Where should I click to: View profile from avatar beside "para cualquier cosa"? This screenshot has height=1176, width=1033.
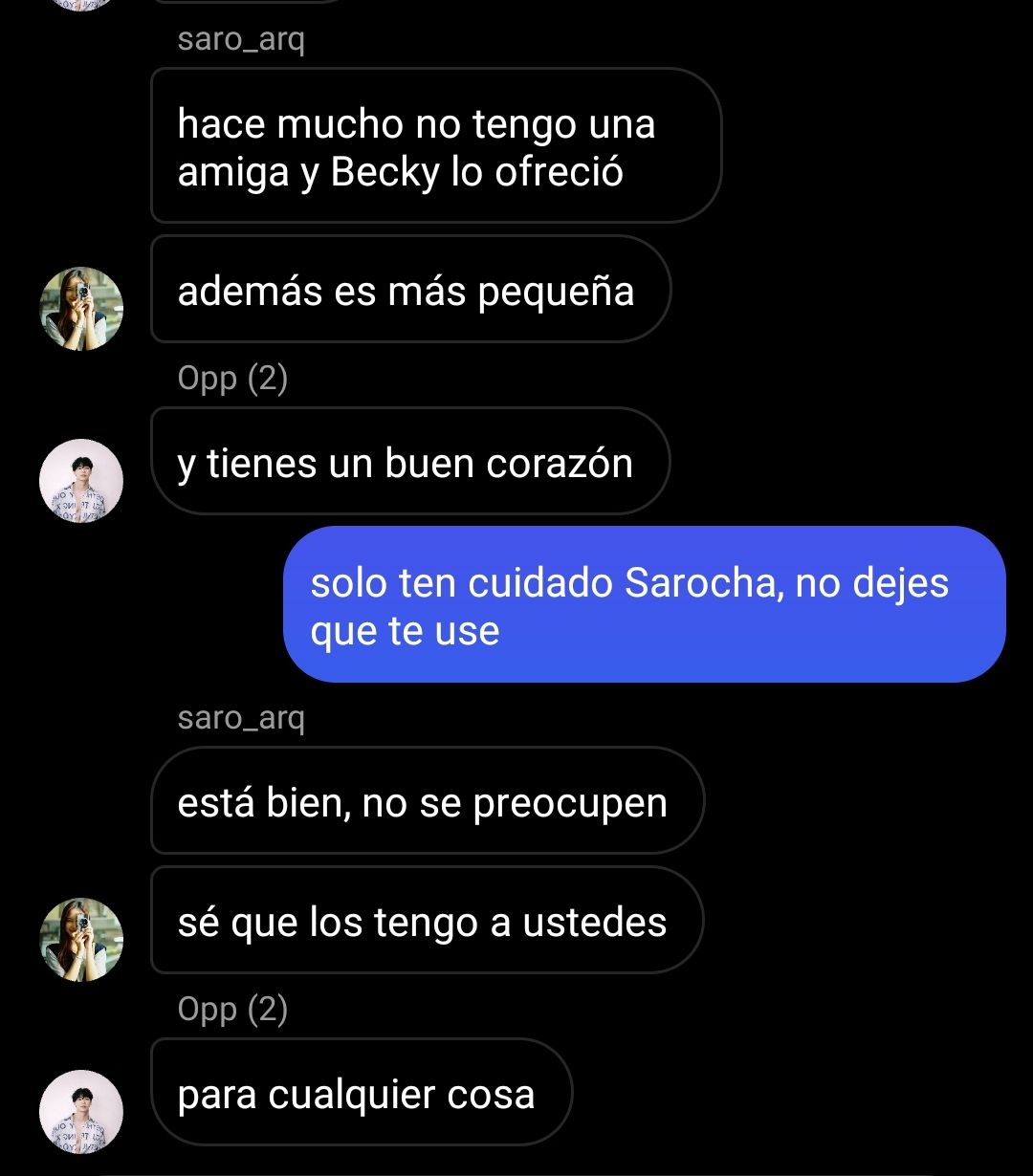click(81, 1111)
